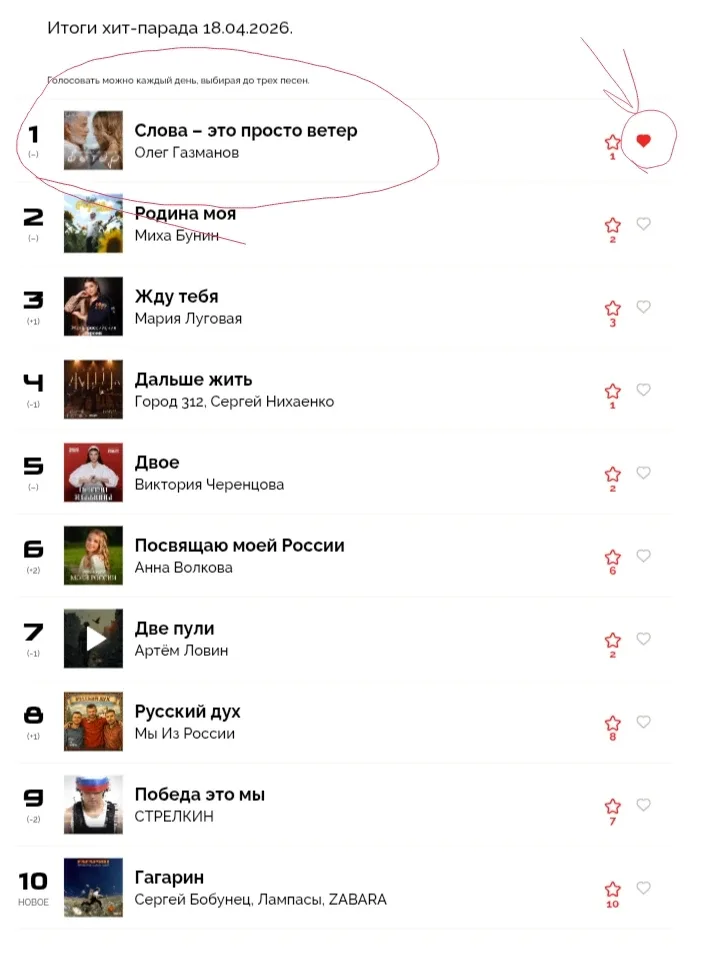Vote for Двое by Виктория Черенцова
720x960 pixels.
[643, 473]
